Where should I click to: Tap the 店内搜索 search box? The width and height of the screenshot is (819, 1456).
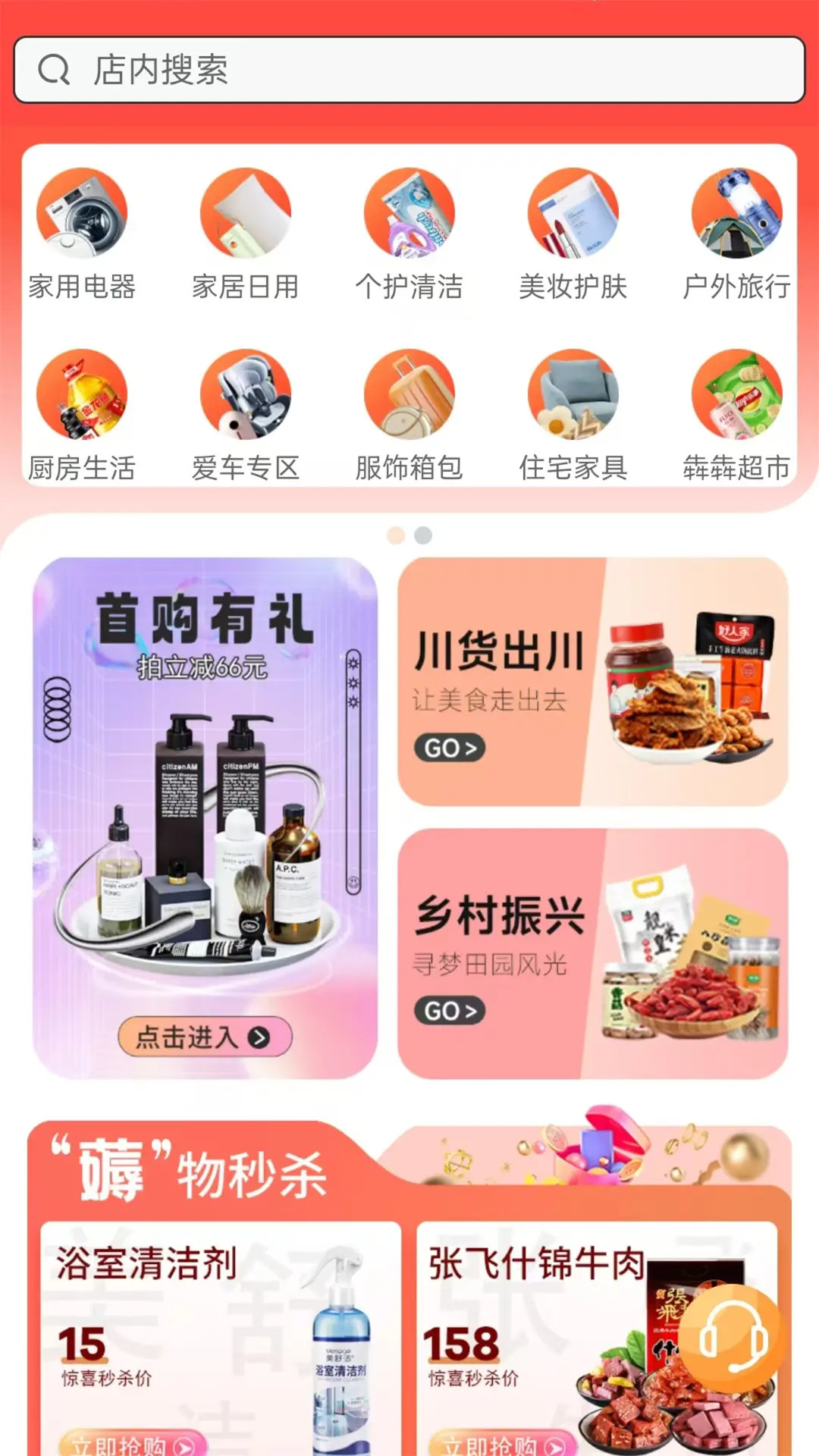409,70
